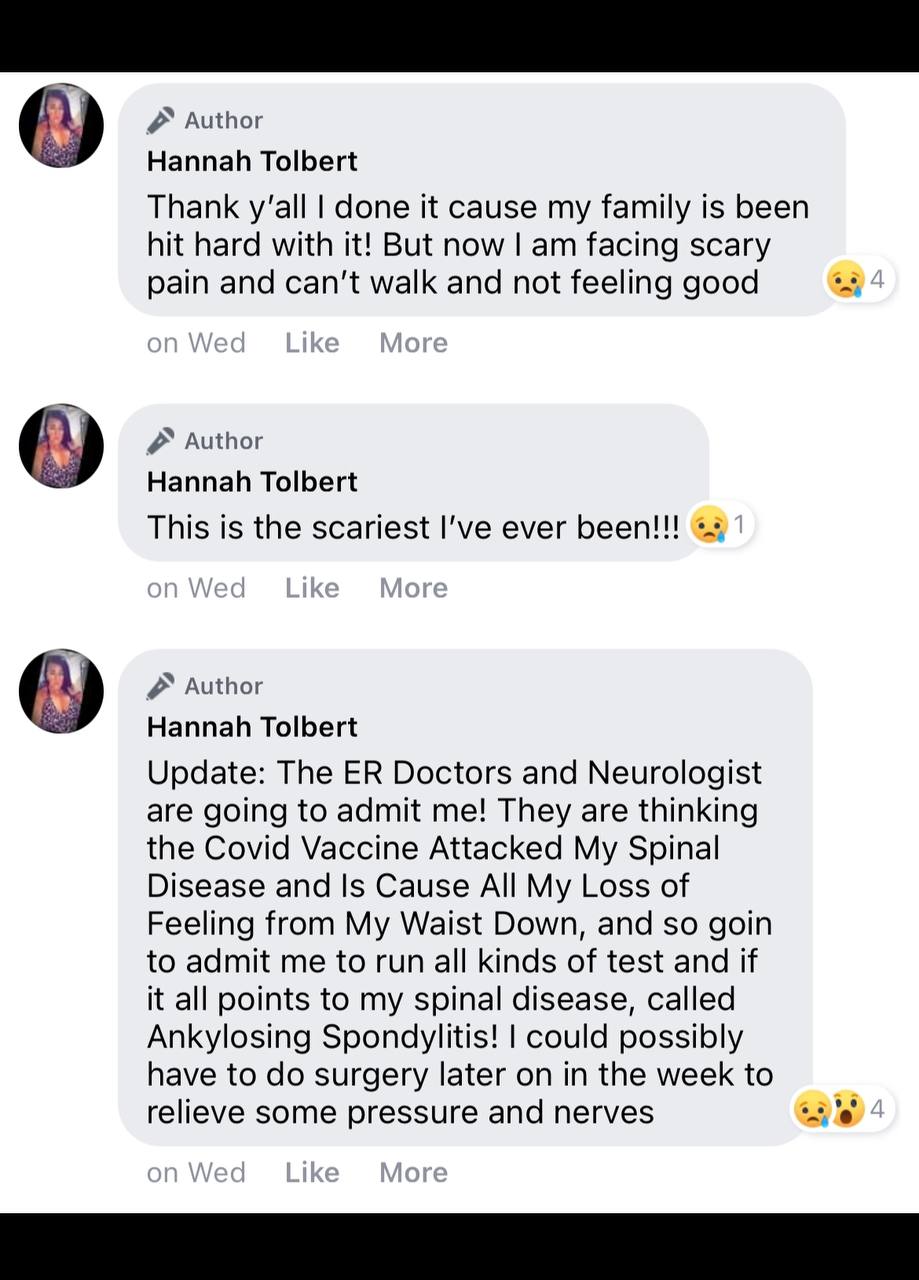Like the Update comment about ER doctors
Viewport: 919px width, 1280px height.
tap(312, 1172)
